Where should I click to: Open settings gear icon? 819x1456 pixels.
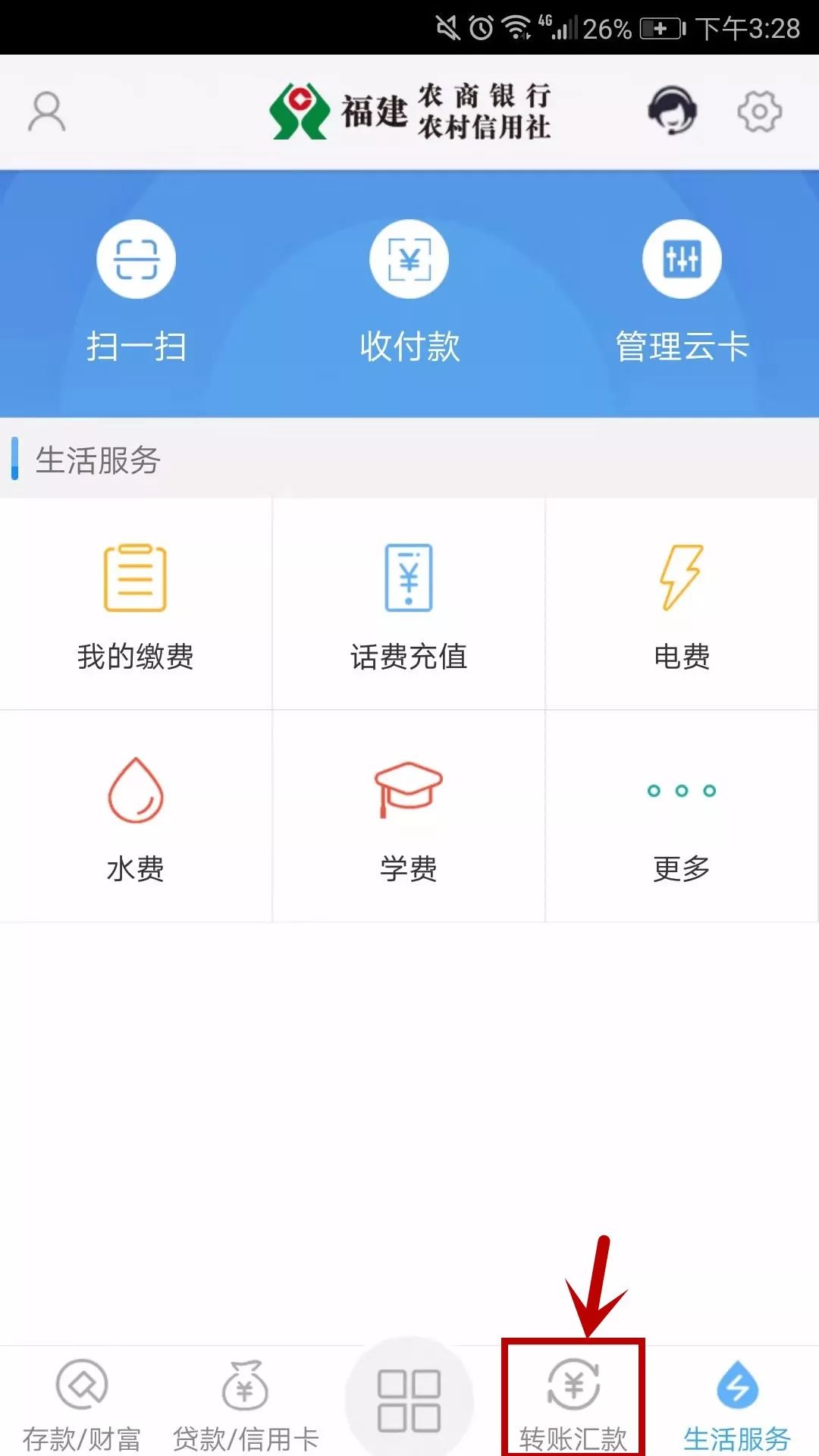759,111
